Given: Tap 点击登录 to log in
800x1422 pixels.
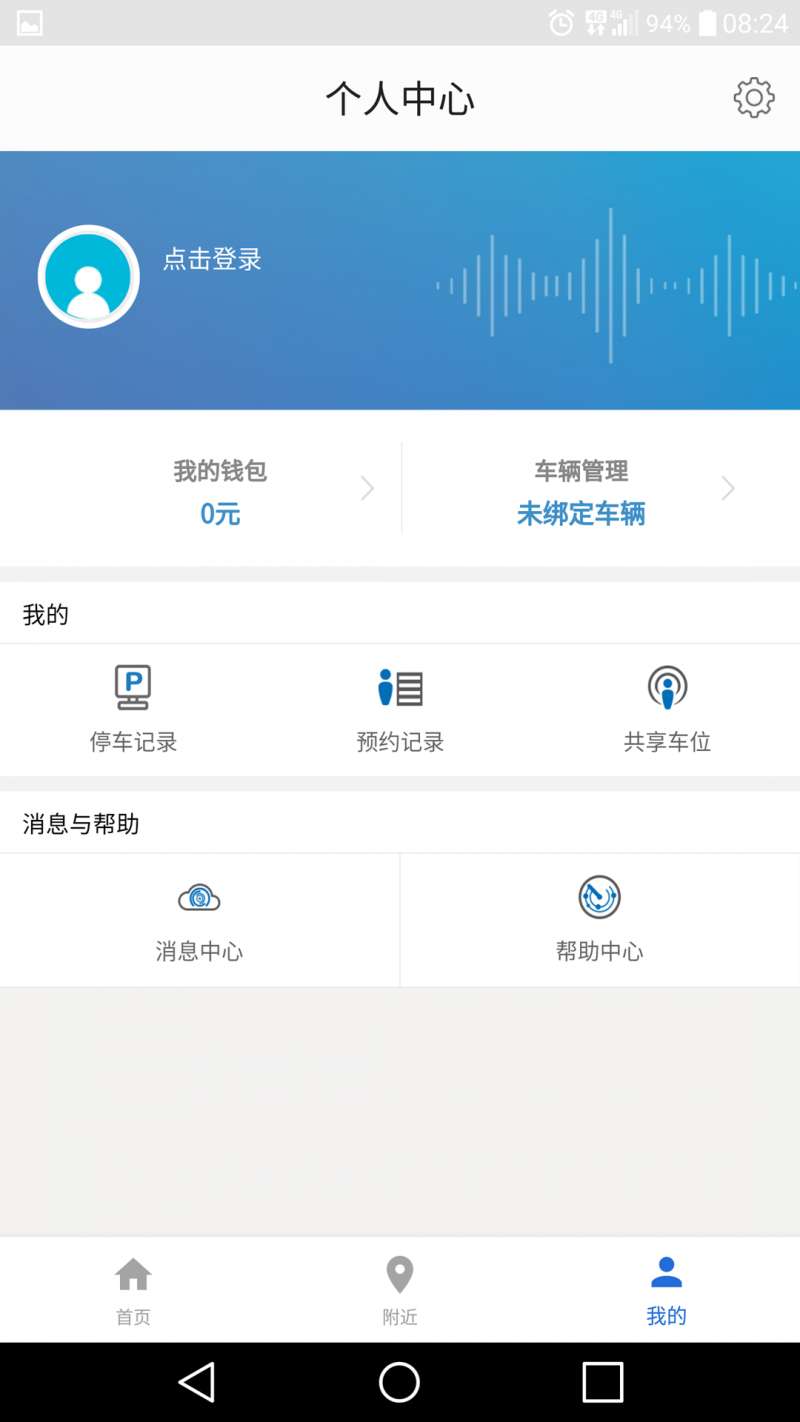Looking at the screenshot, I should [212, 260].
